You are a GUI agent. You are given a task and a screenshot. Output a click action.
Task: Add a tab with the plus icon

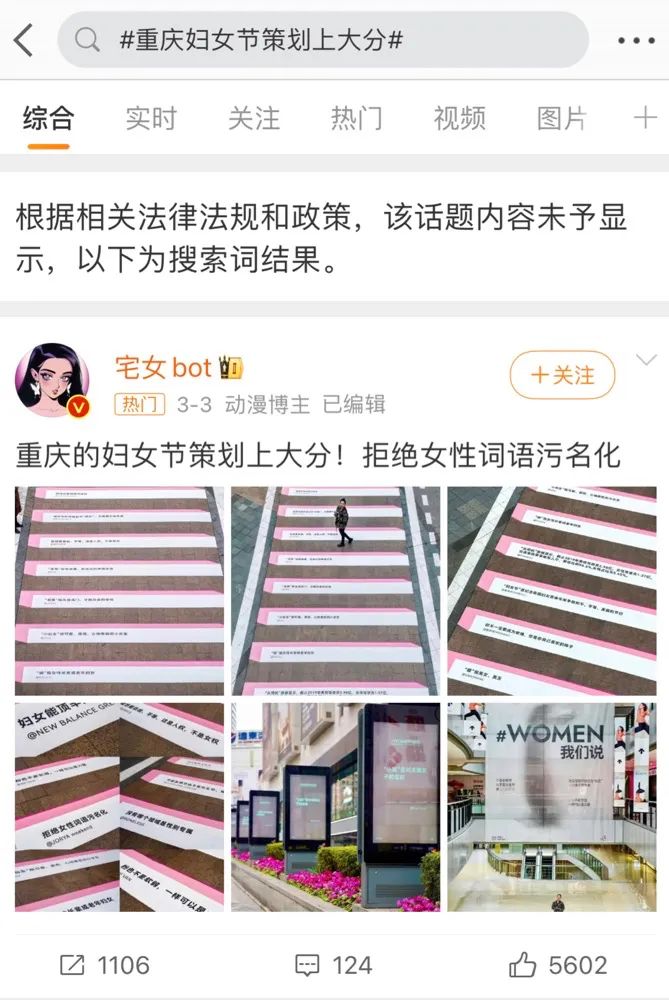click(x=647, y=118)
